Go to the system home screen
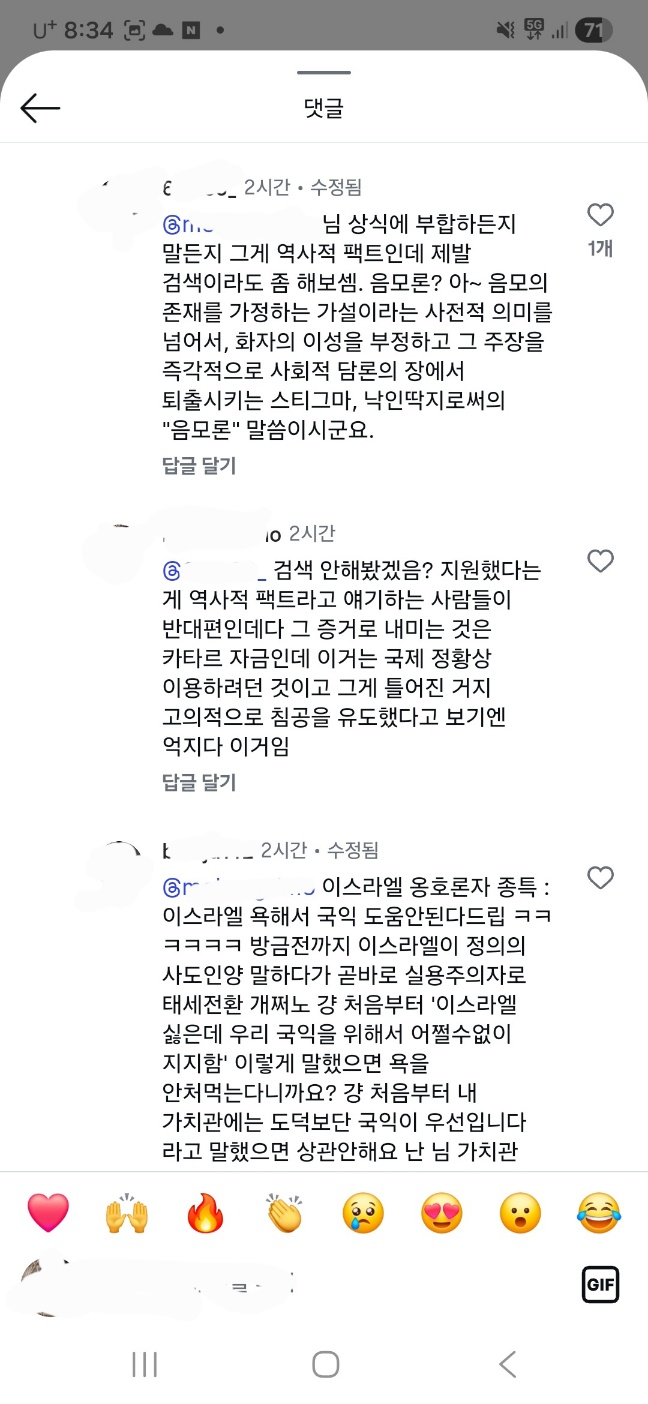The width and height of the screenshot is (648, 1404). (325, 1364)
